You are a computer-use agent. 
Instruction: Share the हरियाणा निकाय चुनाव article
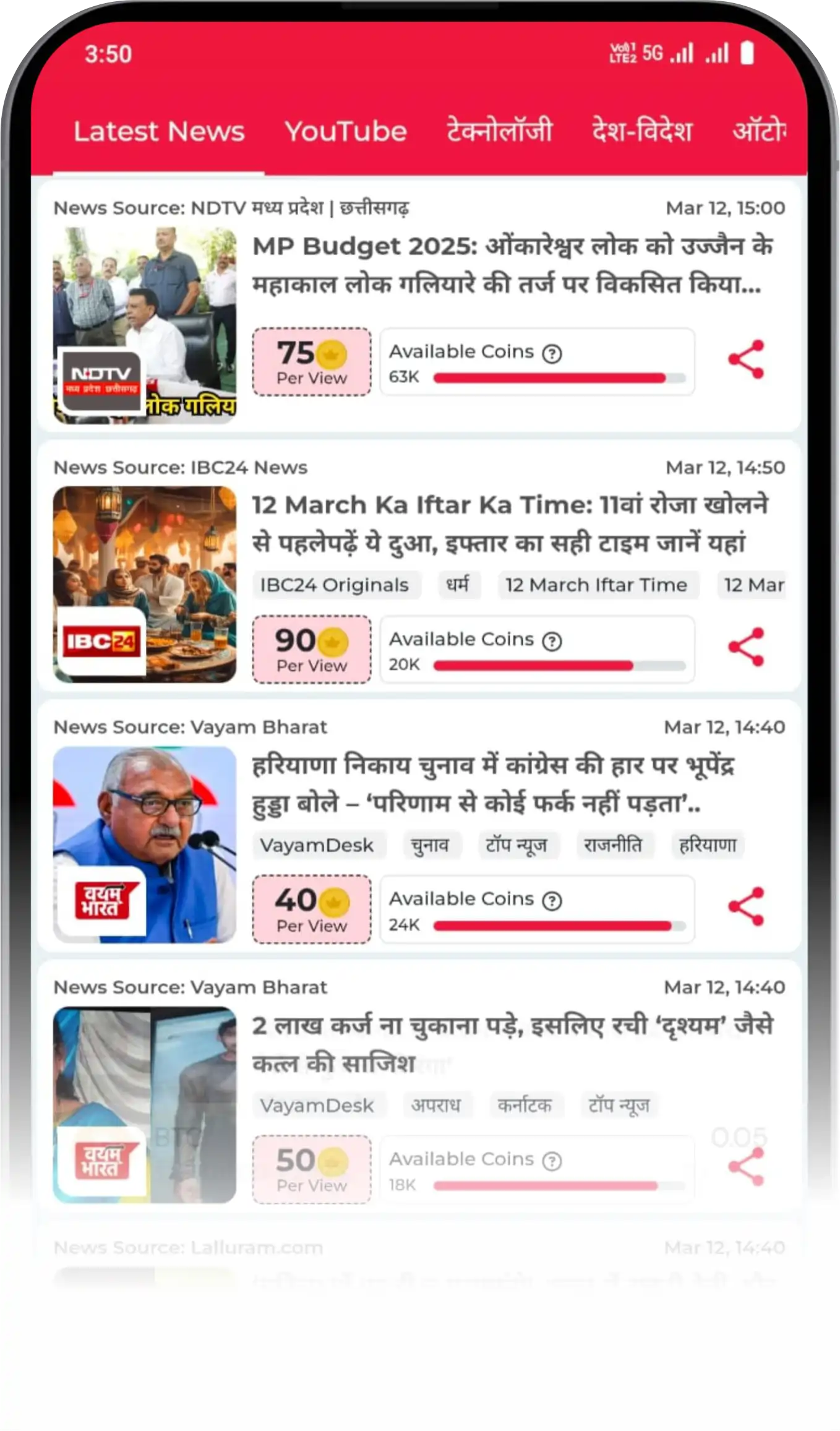[746, 907]
